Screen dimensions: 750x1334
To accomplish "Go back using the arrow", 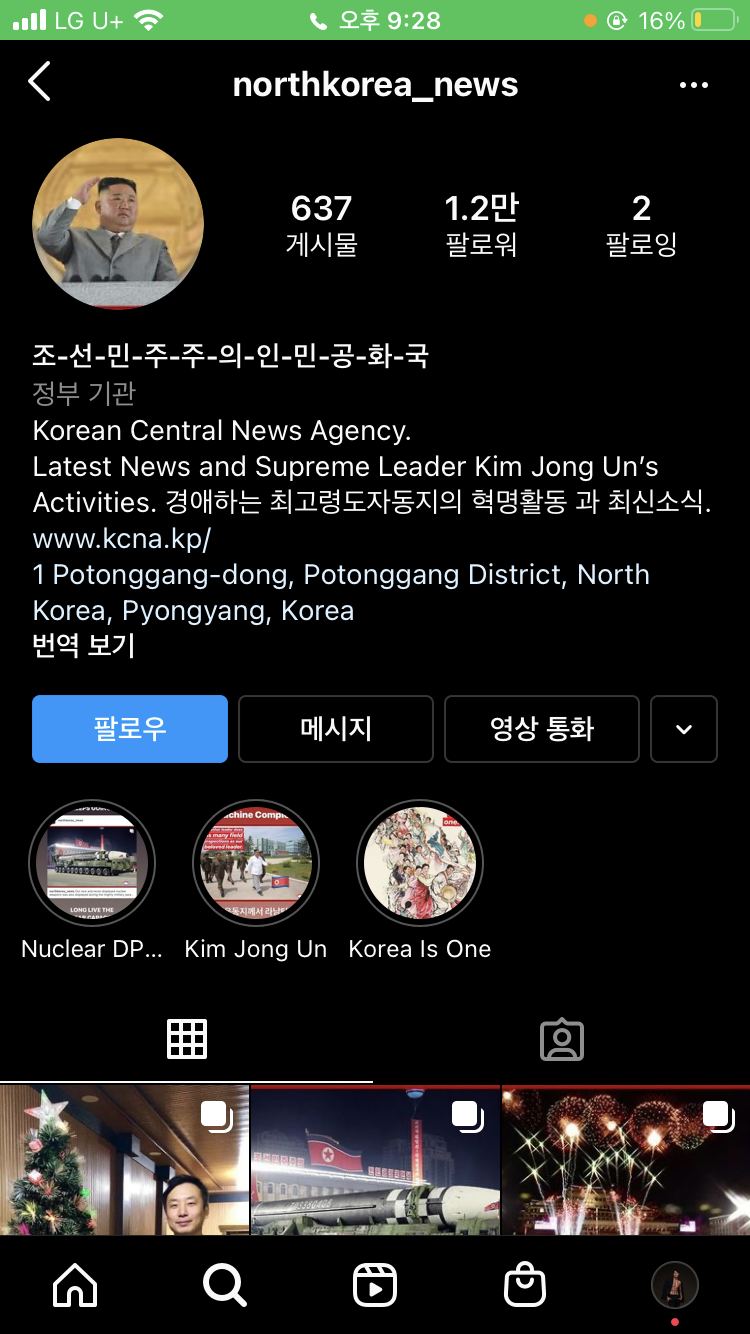I will coord(40,83).
